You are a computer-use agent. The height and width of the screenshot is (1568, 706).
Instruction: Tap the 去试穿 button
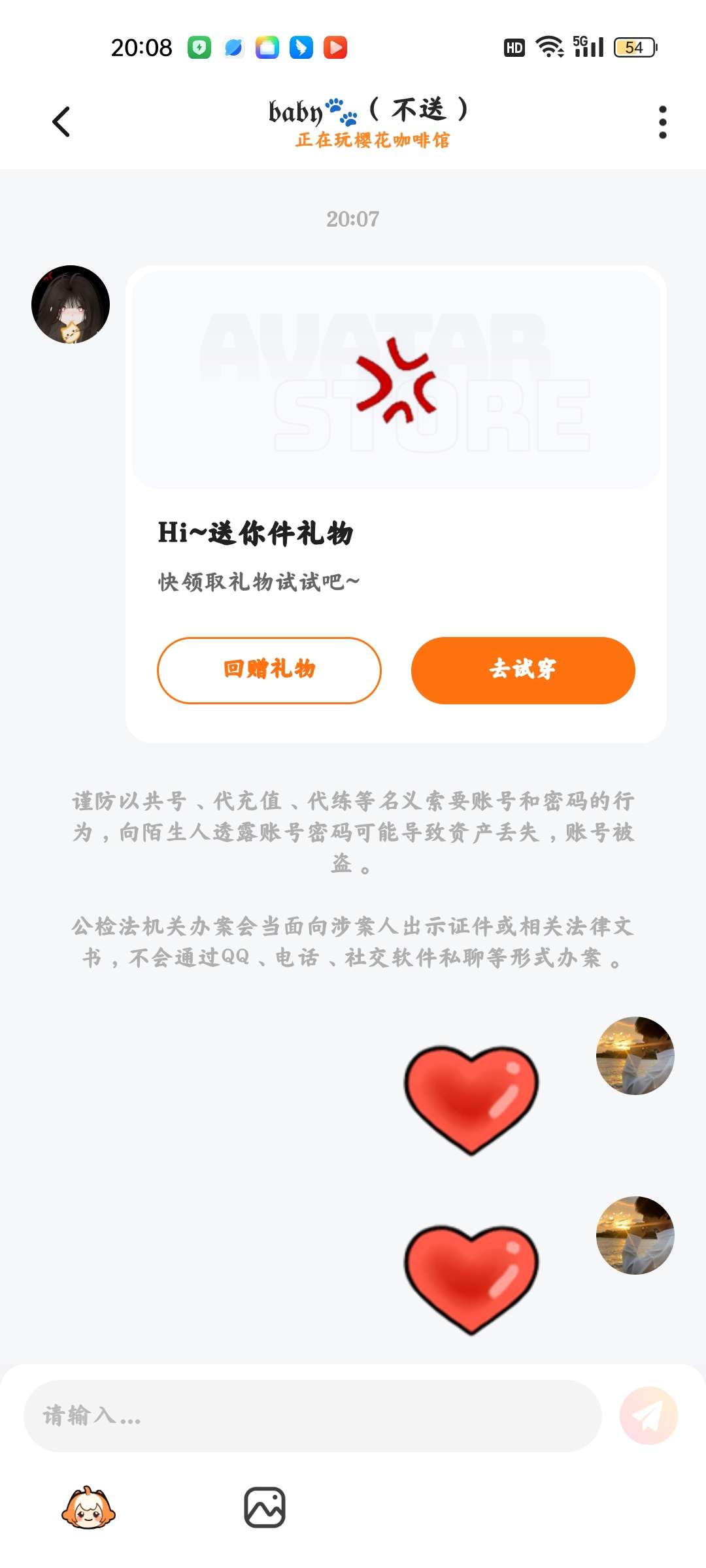pyautogui.click(x=523, y=670)
